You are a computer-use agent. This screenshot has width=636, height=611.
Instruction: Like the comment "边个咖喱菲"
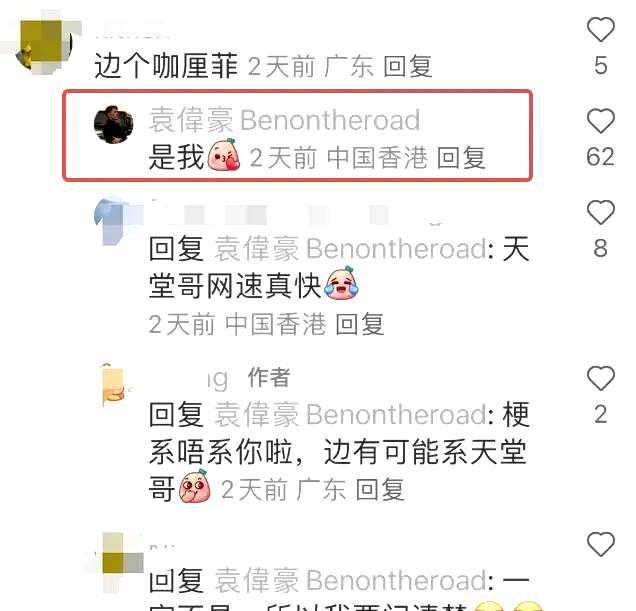[600, 31]
